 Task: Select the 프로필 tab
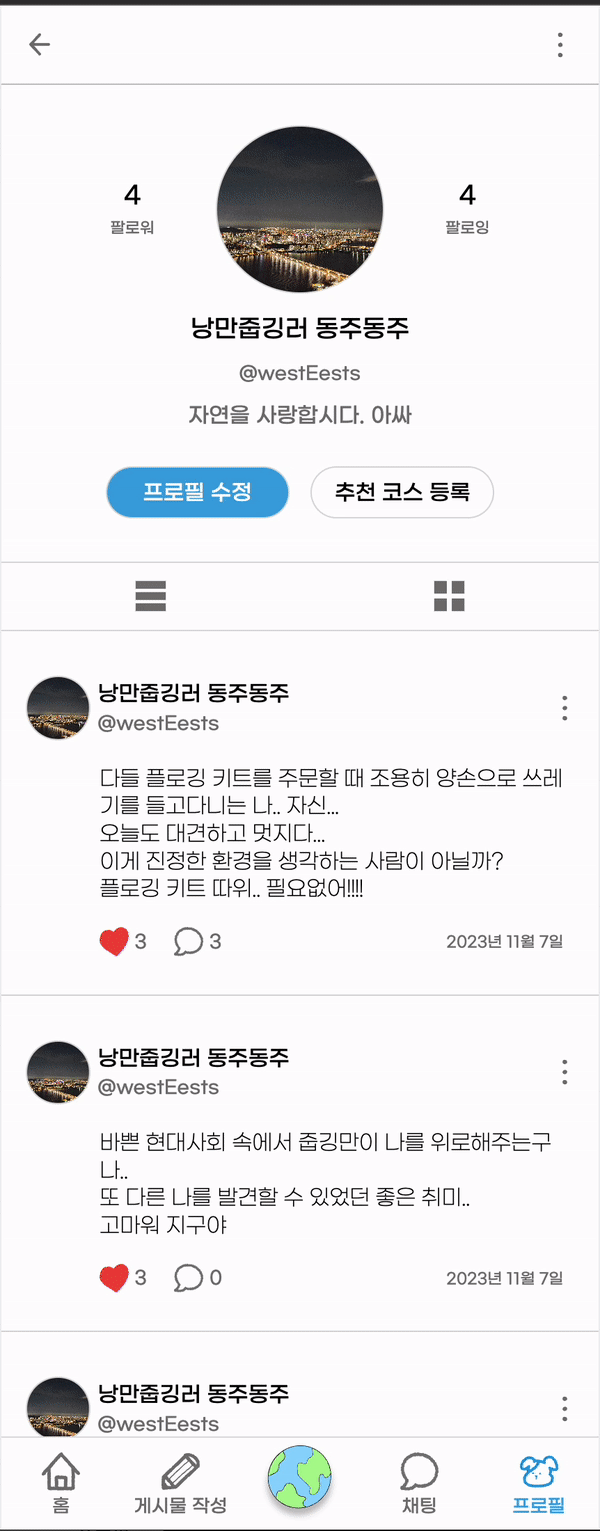pos(538,1483)
